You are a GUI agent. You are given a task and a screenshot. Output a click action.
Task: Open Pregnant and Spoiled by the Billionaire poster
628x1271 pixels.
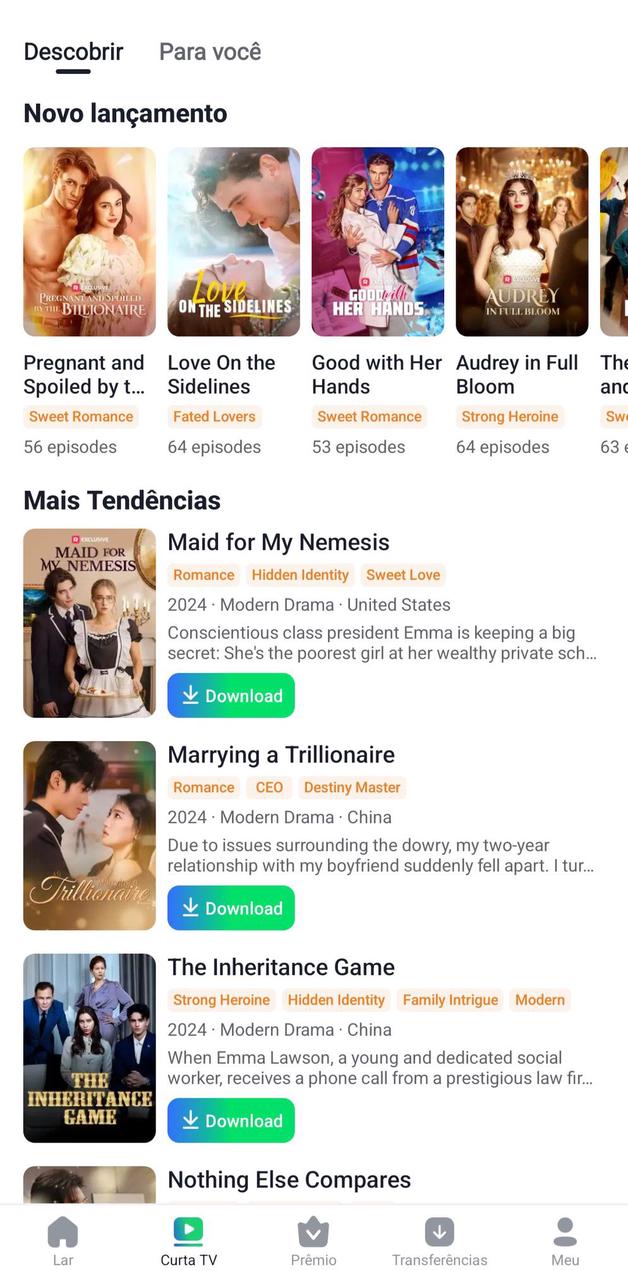pyautogui.click(x=89, y=241)
